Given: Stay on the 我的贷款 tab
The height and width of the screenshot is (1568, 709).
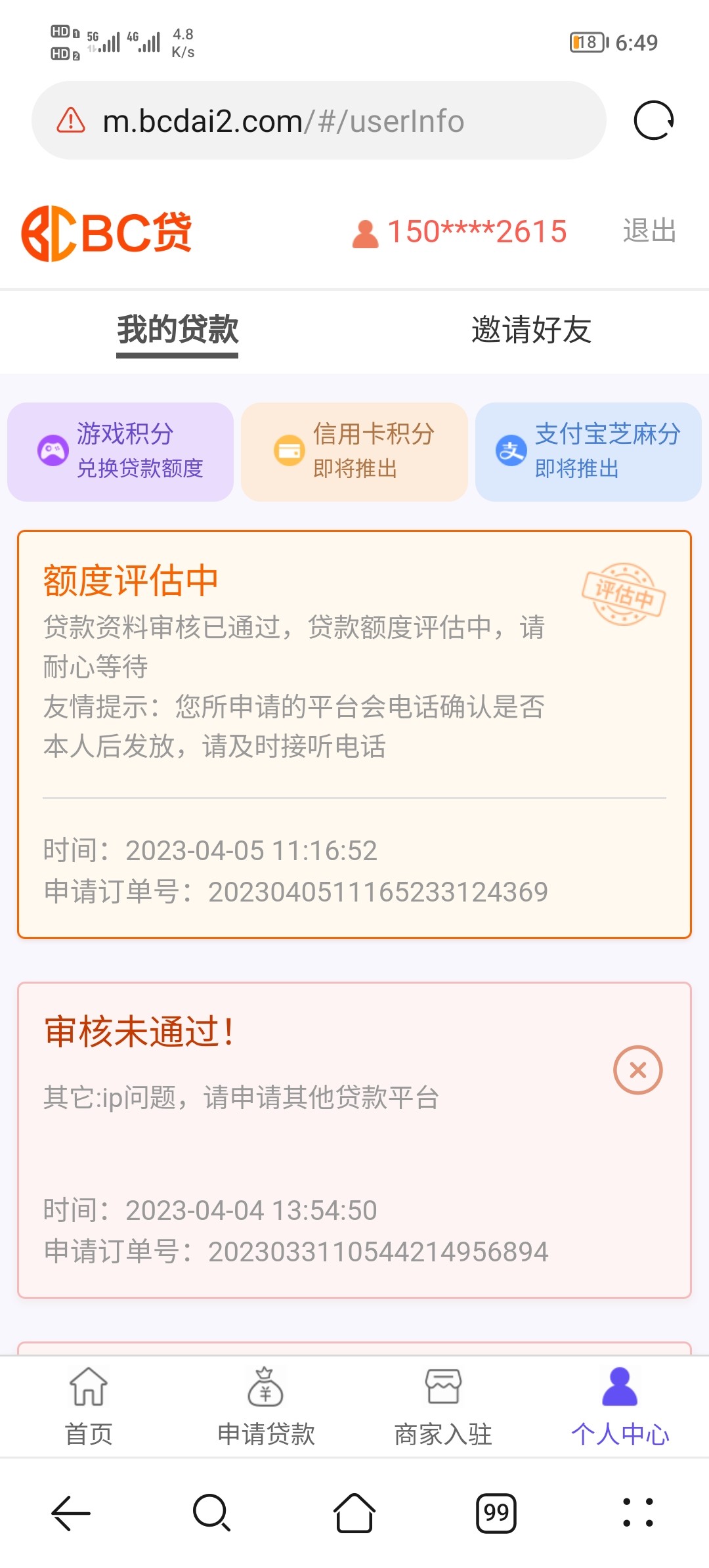Looking at the screenshot, I should pos(177,330).
